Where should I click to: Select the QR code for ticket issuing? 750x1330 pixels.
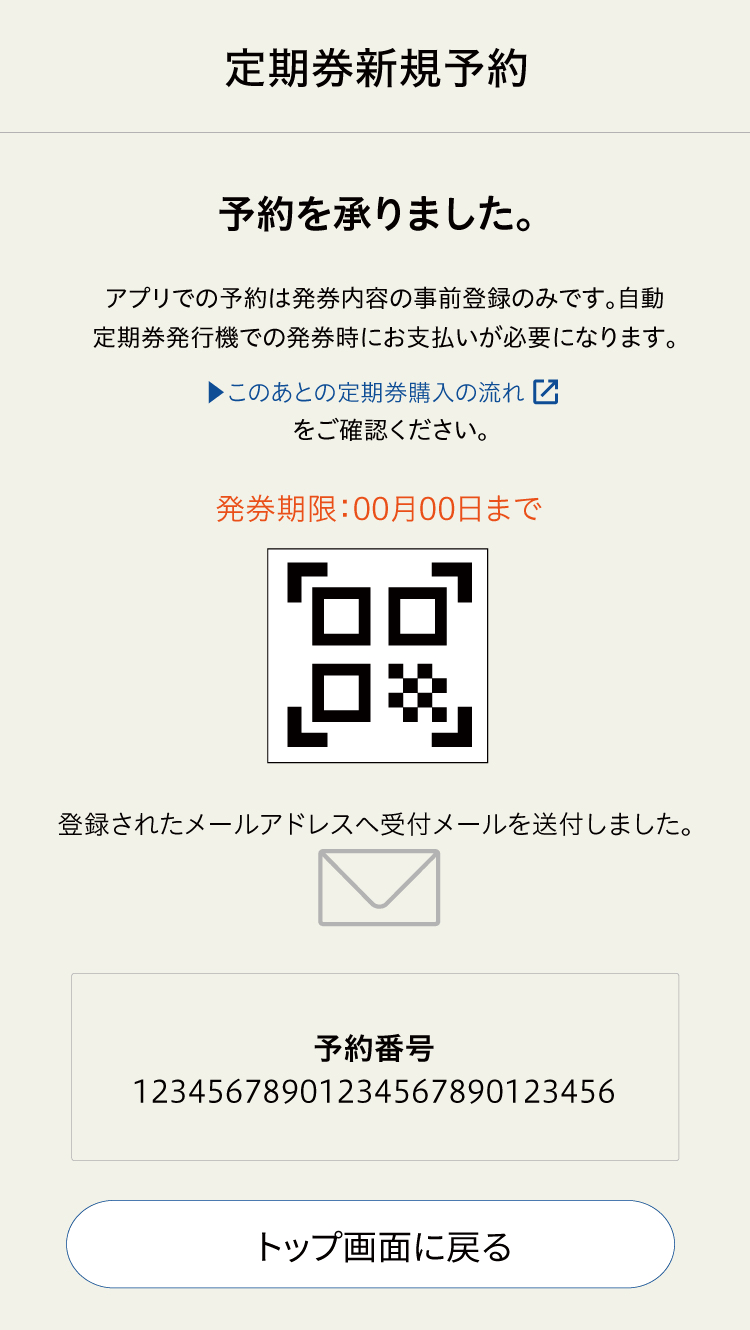pos(377,653)
